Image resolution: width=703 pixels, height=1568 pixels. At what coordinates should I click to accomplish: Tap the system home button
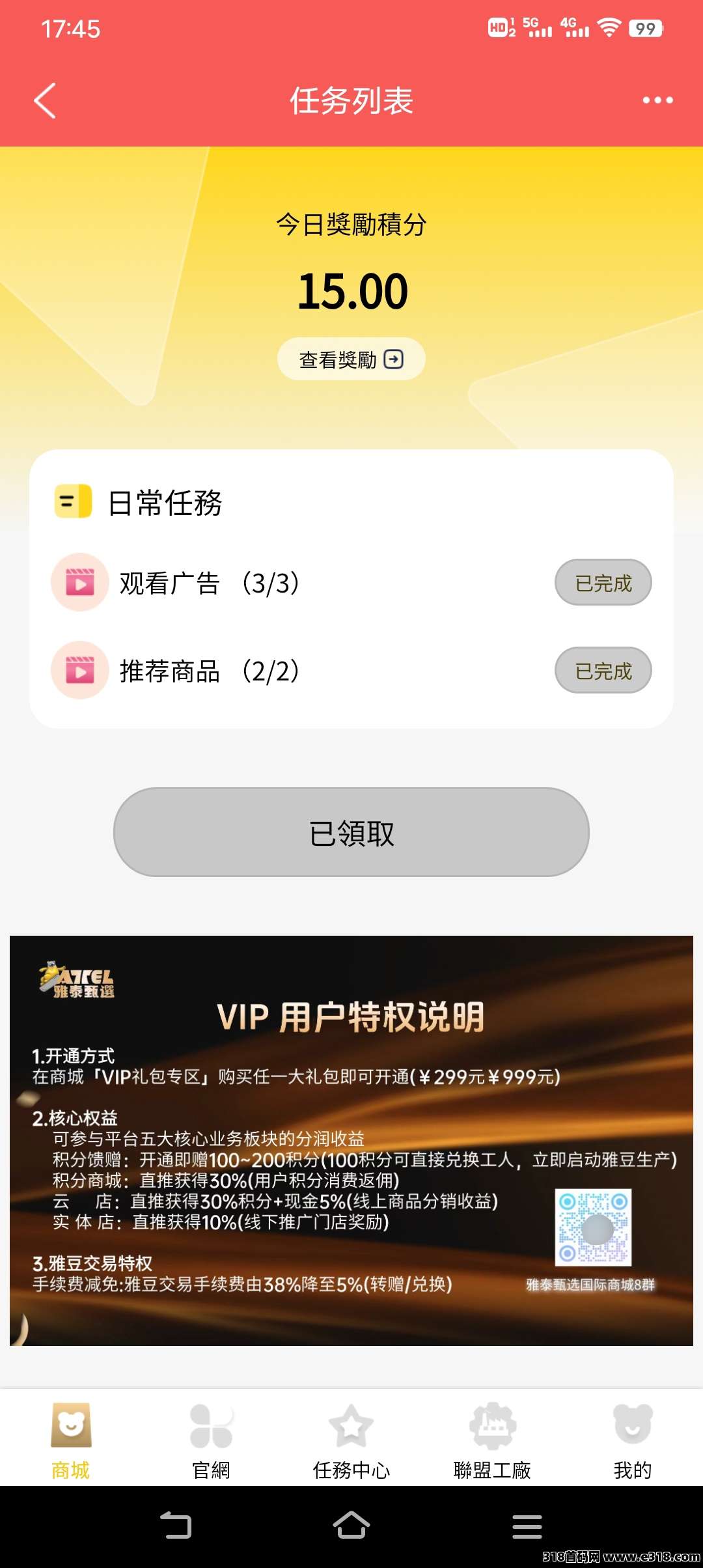[351, 1526]
